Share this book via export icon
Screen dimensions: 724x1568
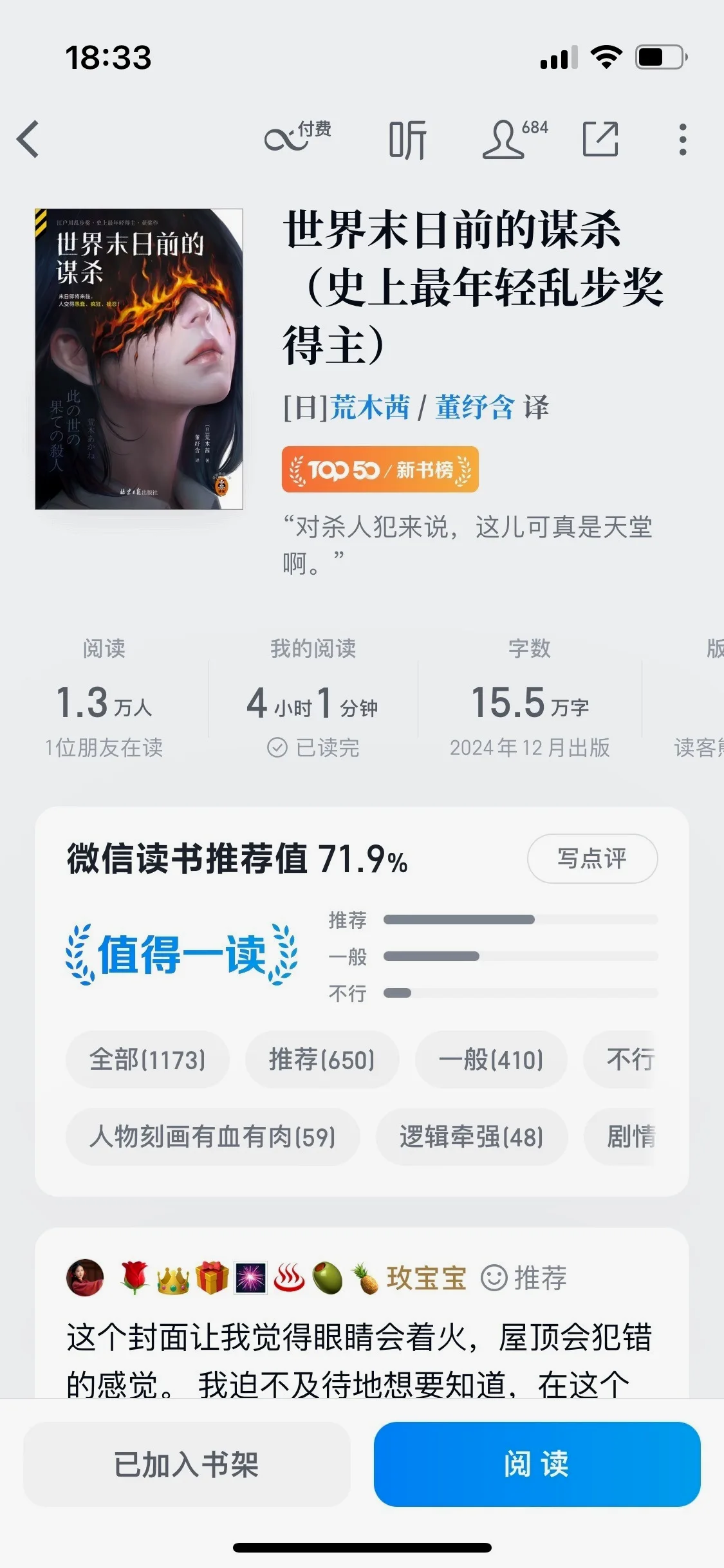(600, 139)
